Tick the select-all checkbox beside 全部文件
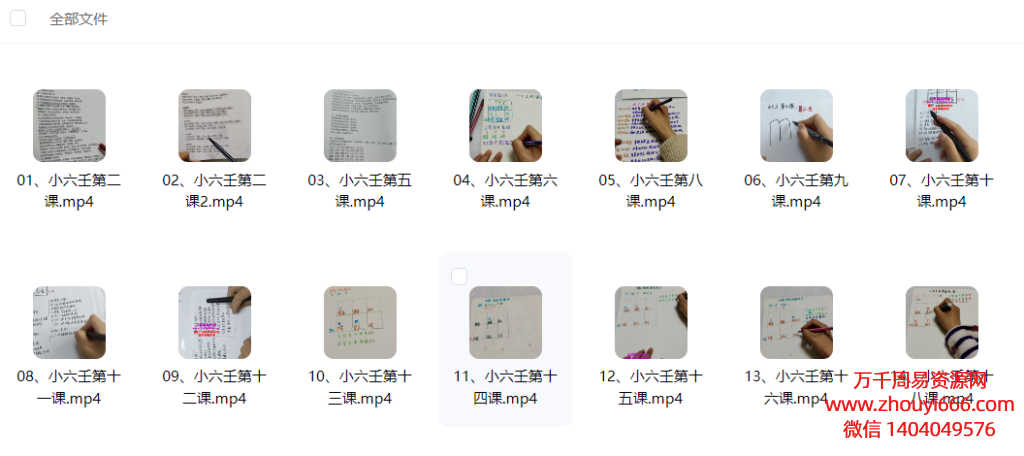Screen dimensions: 1024x456 click(18, 18)
